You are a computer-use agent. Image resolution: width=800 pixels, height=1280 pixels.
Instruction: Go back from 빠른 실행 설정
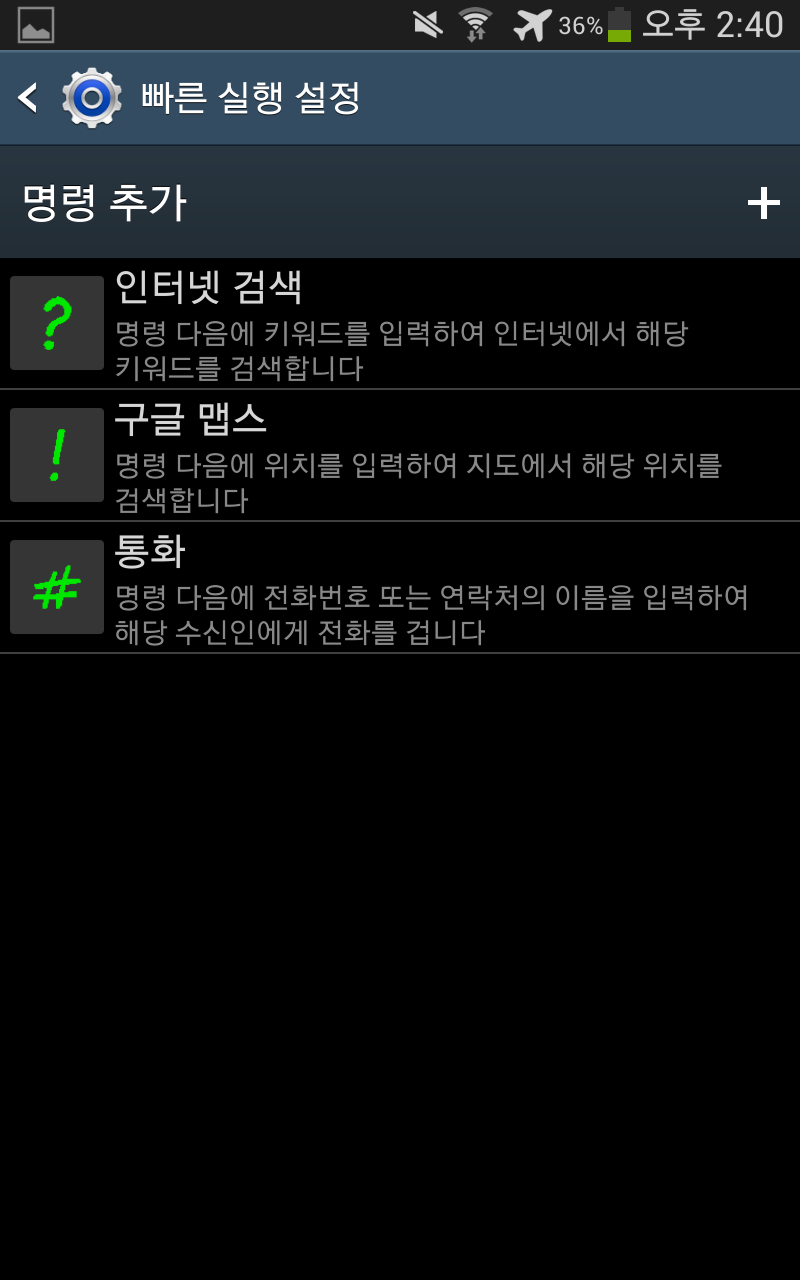30,98
